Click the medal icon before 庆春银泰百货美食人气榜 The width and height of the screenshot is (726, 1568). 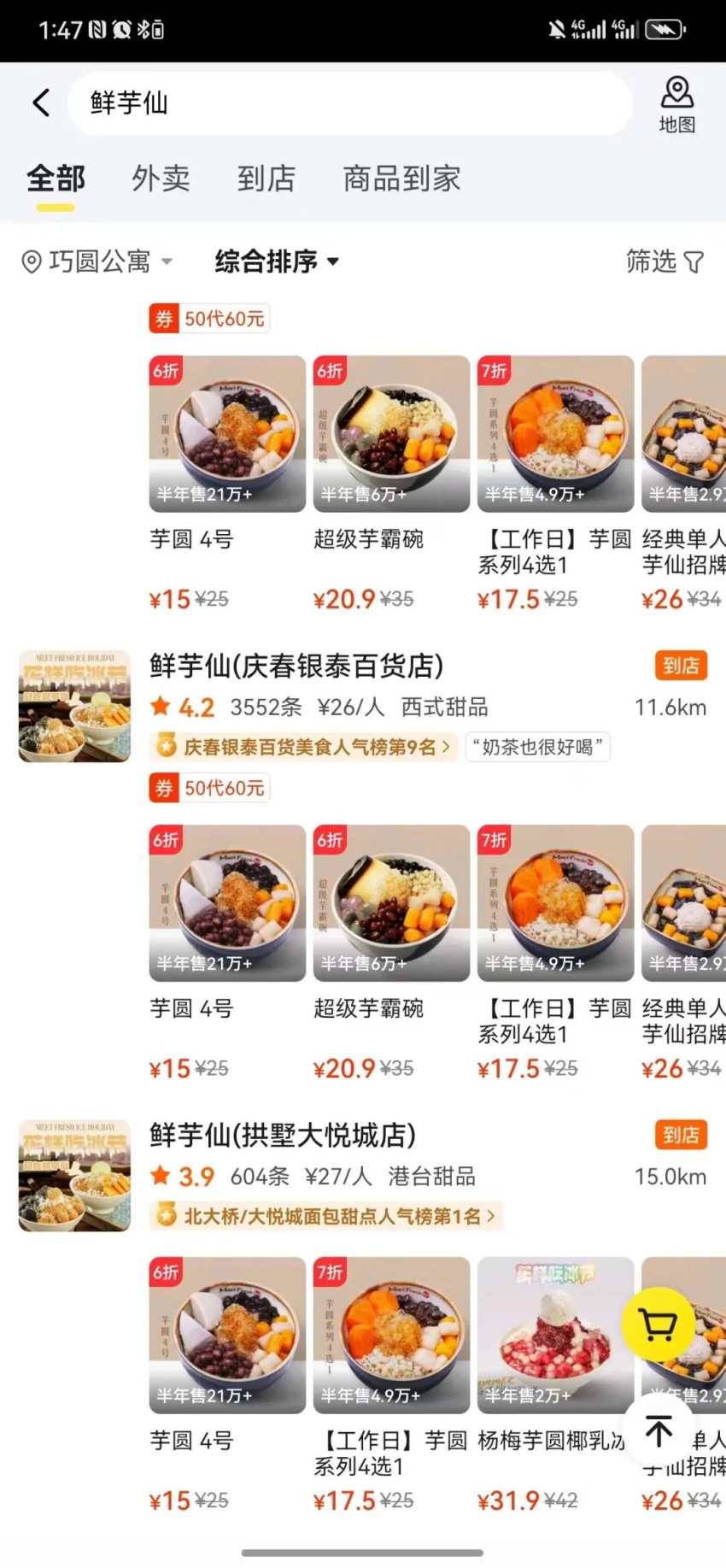coord(162,746)
